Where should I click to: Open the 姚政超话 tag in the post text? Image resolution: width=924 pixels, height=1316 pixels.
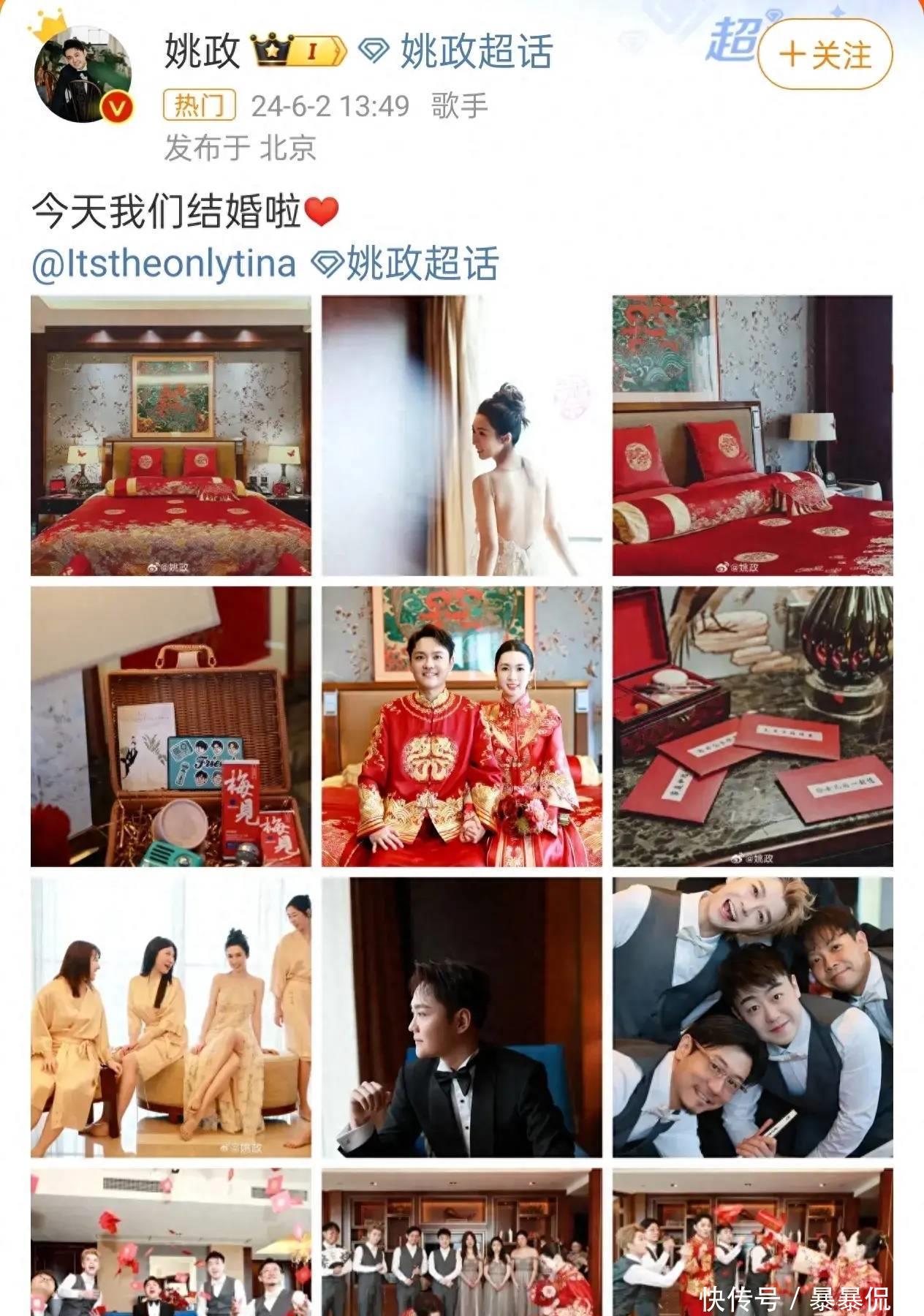406,264
